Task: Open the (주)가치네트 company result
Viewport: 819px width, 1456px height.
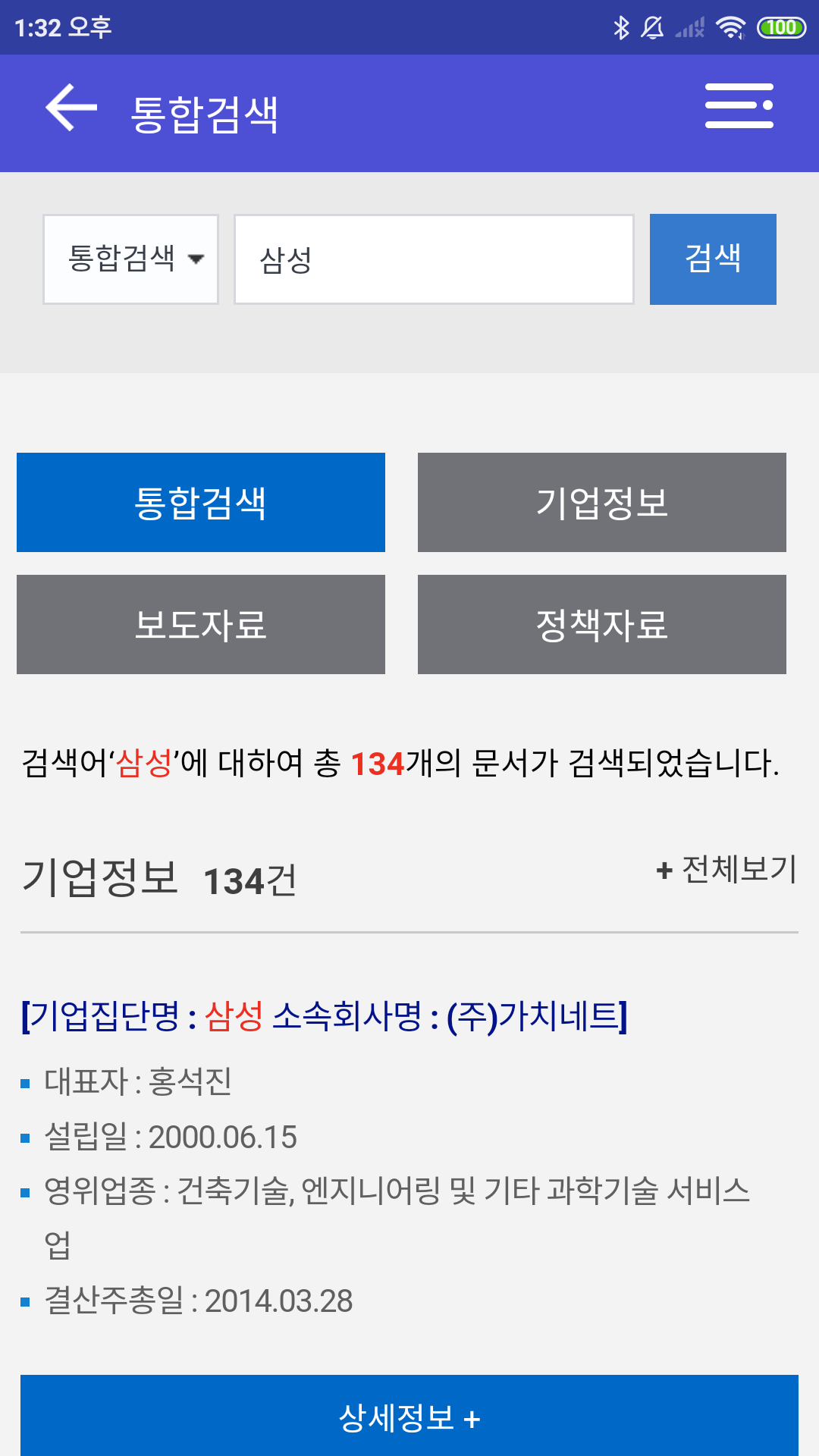Action: point(325,1016)
